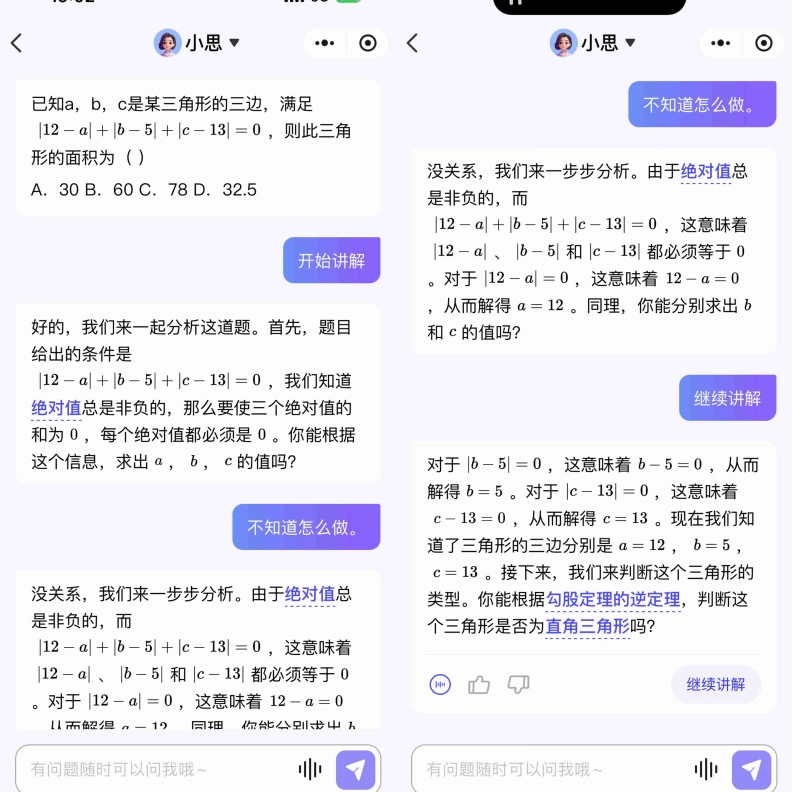Viewport: 792px width, 792px height.
Task: Send the message on the right-hand screen
Action: pyautogui.click(x=751, y=769)
